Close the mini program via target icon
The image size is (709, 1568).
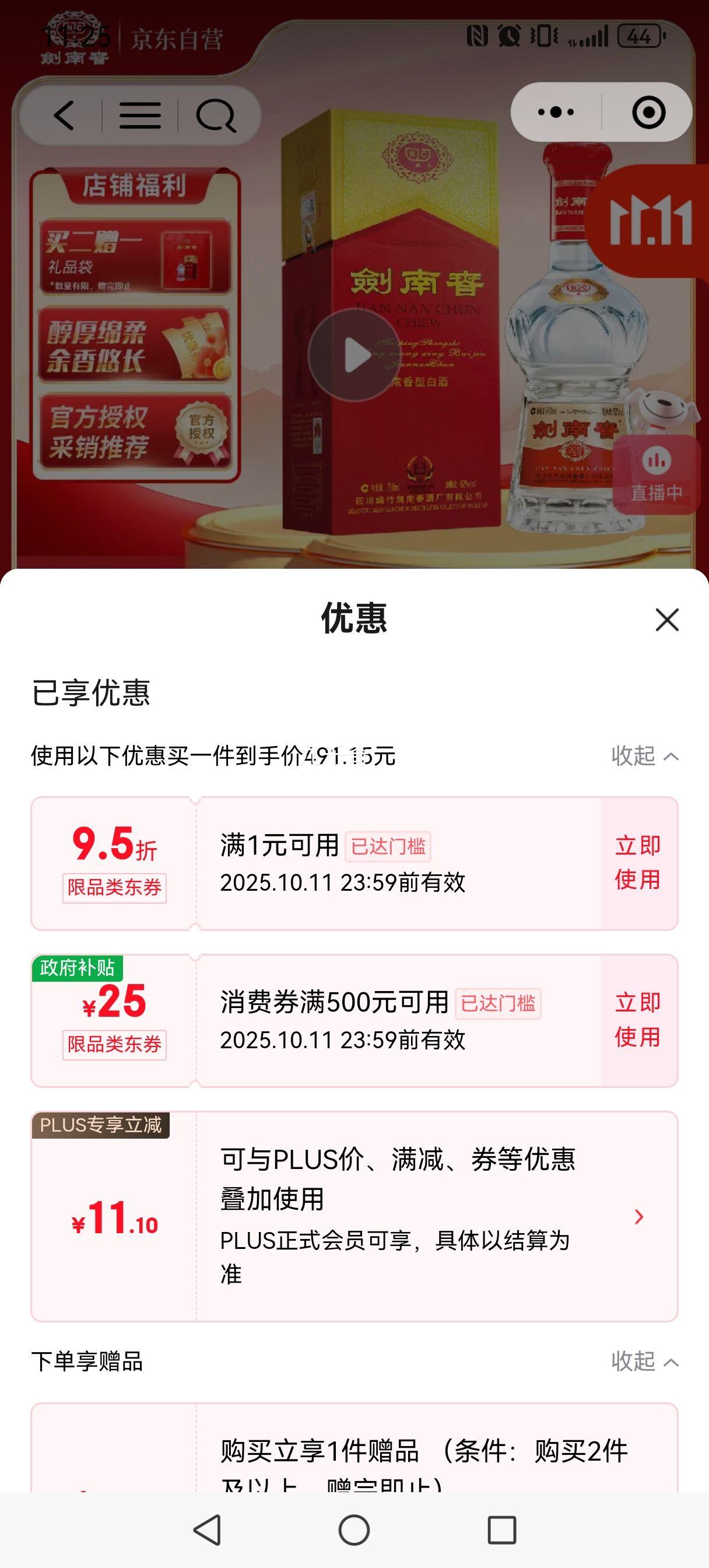coord(648,113)
